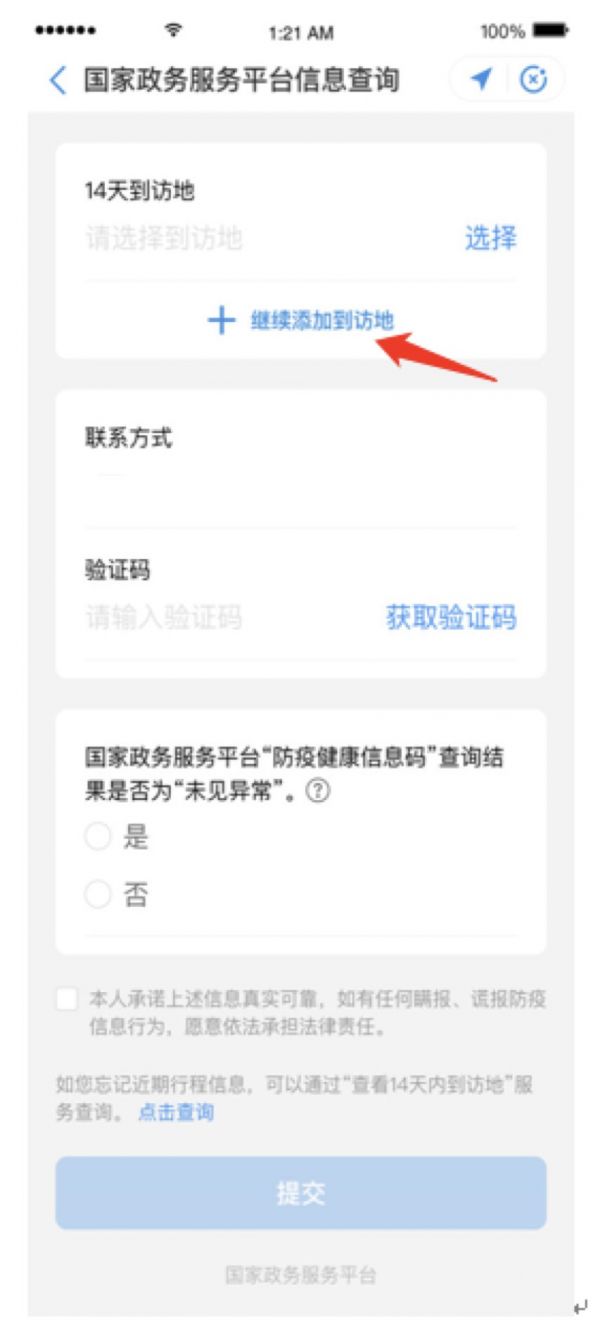
Task: Tap the 联系方式 contact field
Action: pyautogui.click(x=300, y=483)
